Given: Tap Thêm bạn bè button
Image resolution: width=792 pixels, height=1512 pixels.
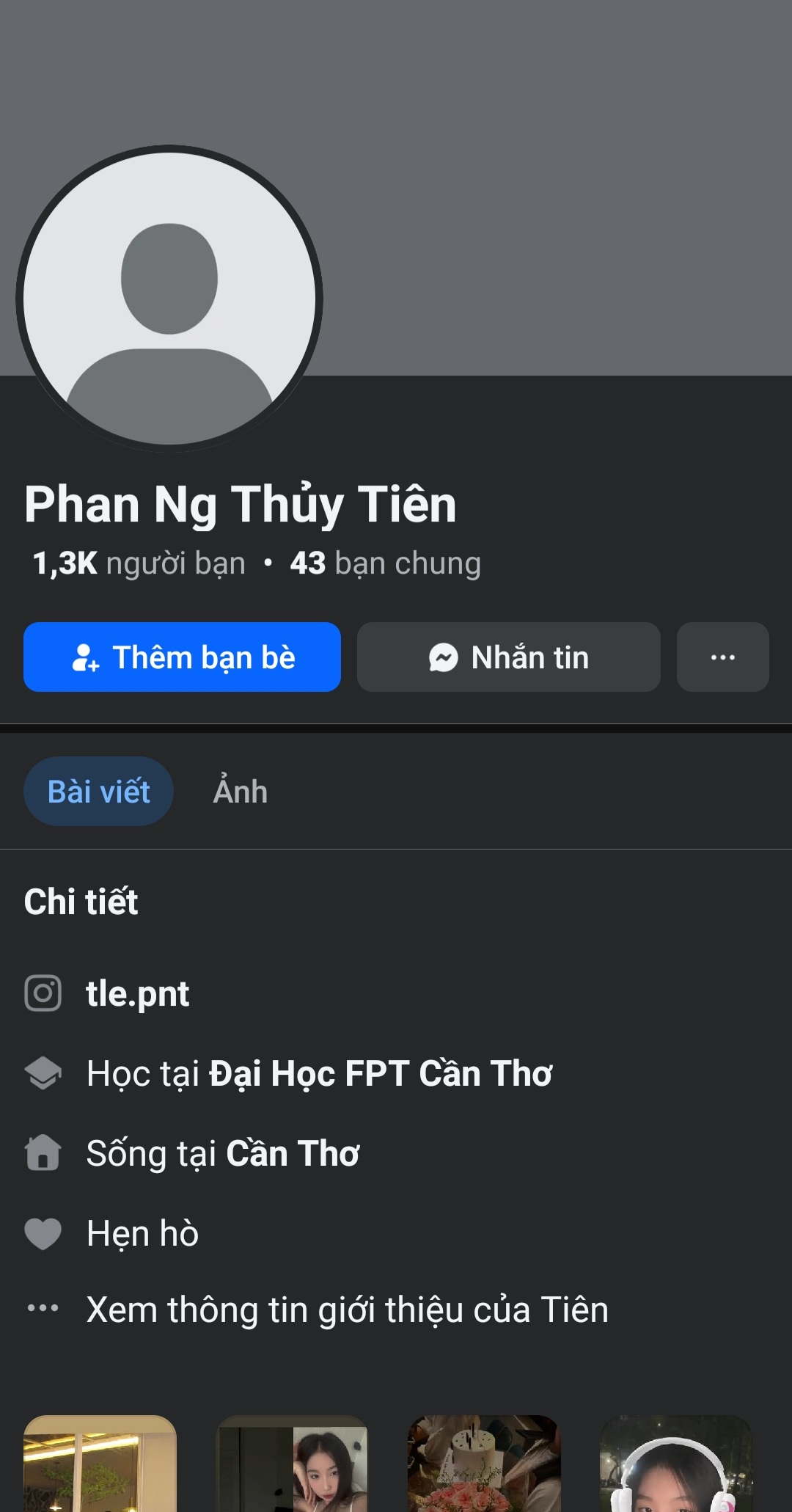Looking at the screenshot, I should pos(182,657).
